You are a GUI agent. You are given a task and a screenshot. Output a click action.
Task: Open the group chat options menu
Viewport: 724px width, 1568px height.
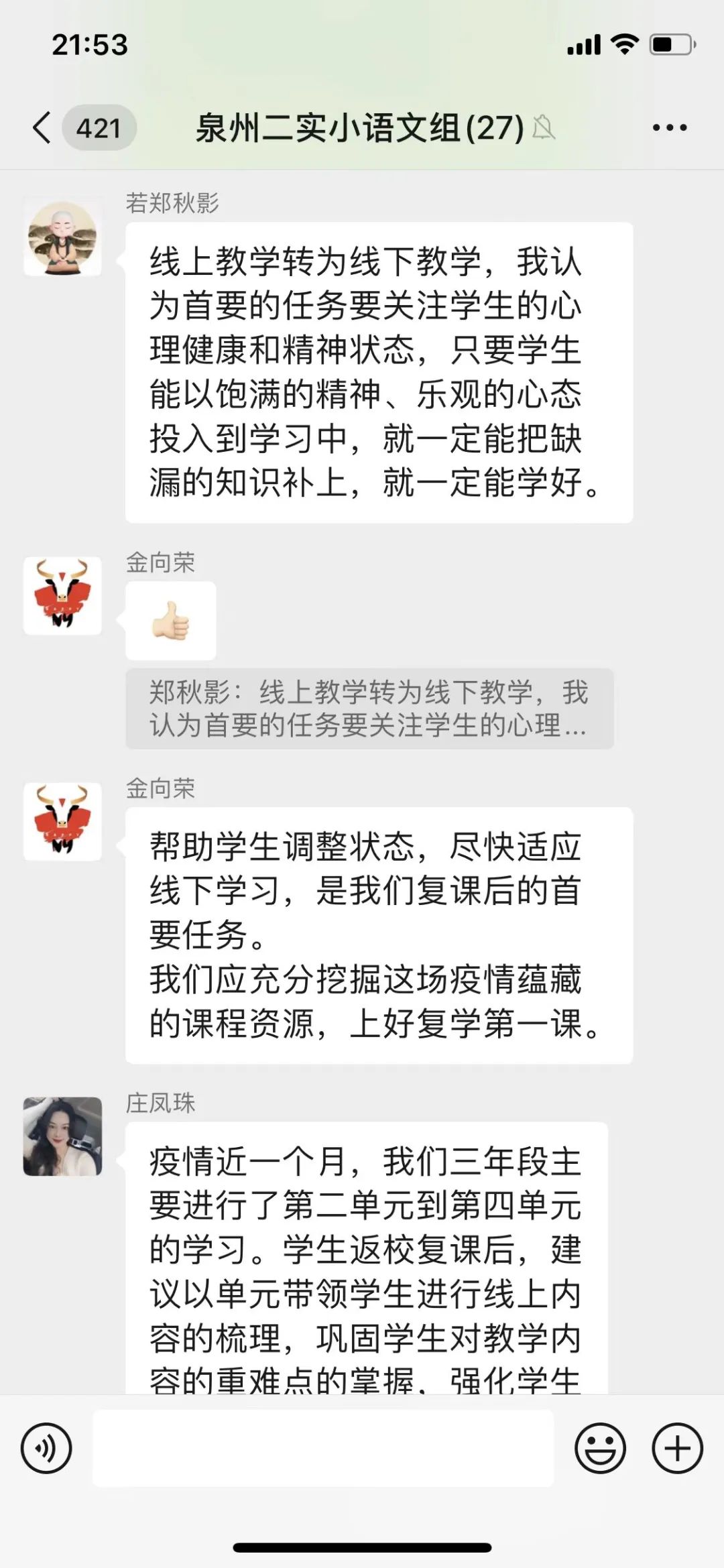pos(669,127)
